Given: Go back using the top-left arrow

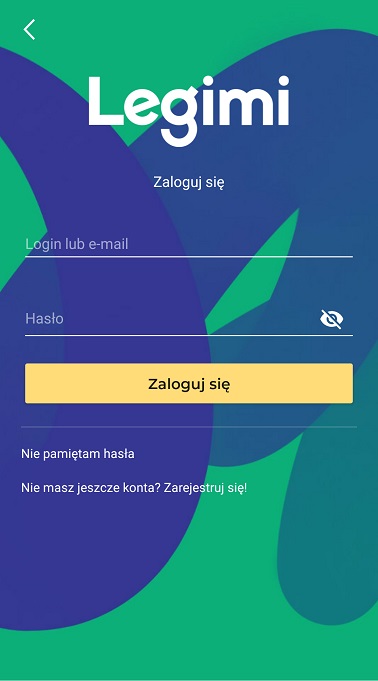Looking at the screenshot, I should [x=29, y=30].
